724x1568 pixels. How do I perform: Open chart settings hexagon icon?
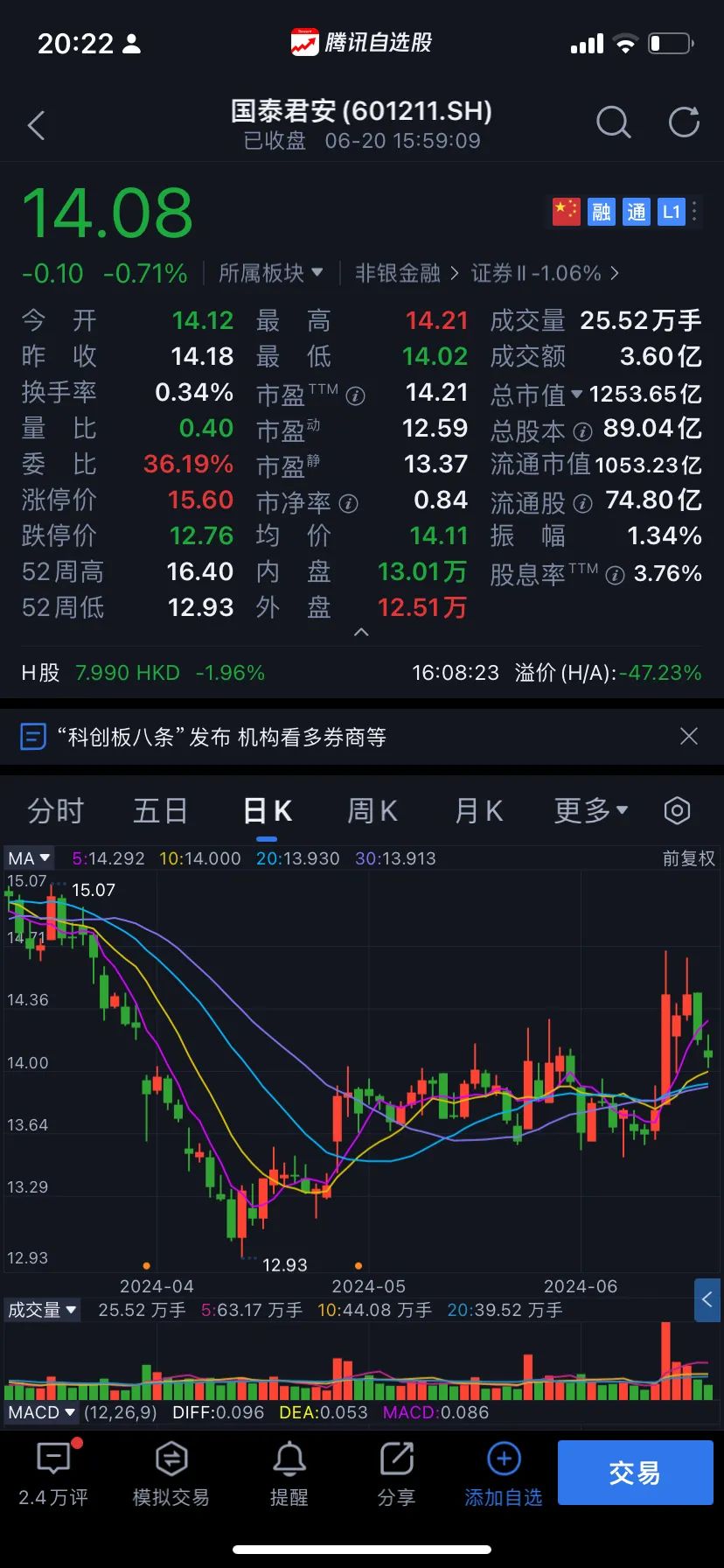pos(677,811)
